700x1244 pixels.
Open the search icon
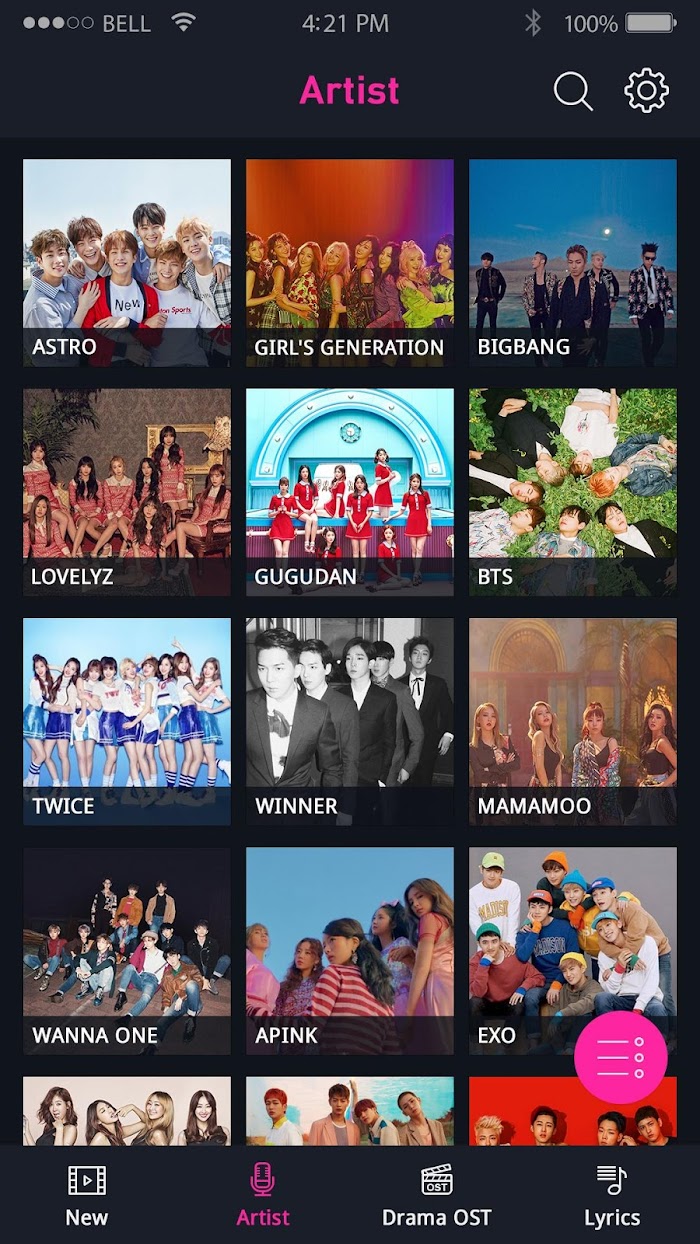[573, 91]
